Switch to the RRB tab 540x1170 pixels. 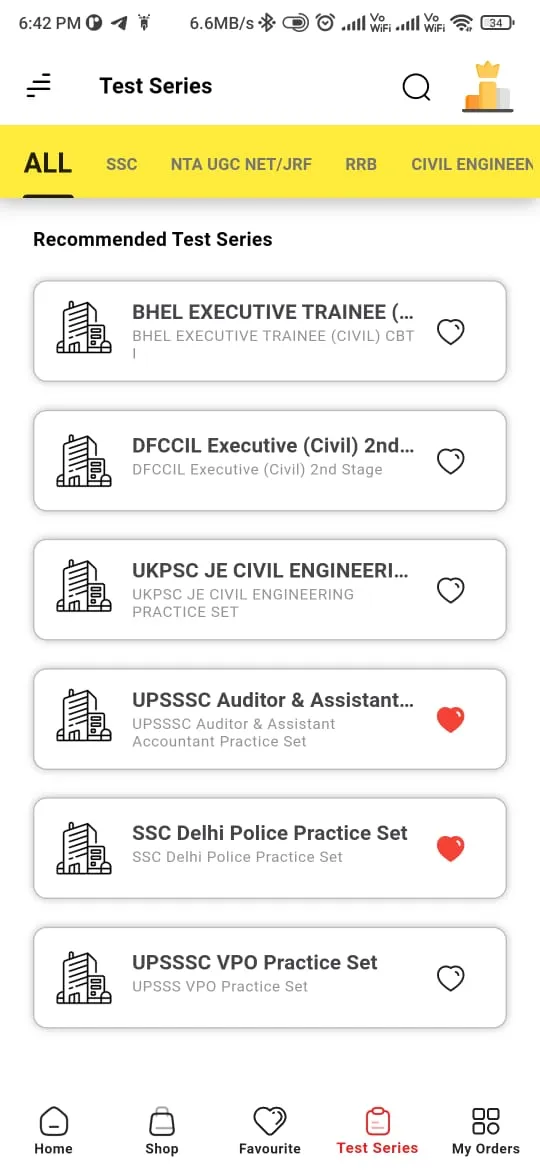point(361,163)
